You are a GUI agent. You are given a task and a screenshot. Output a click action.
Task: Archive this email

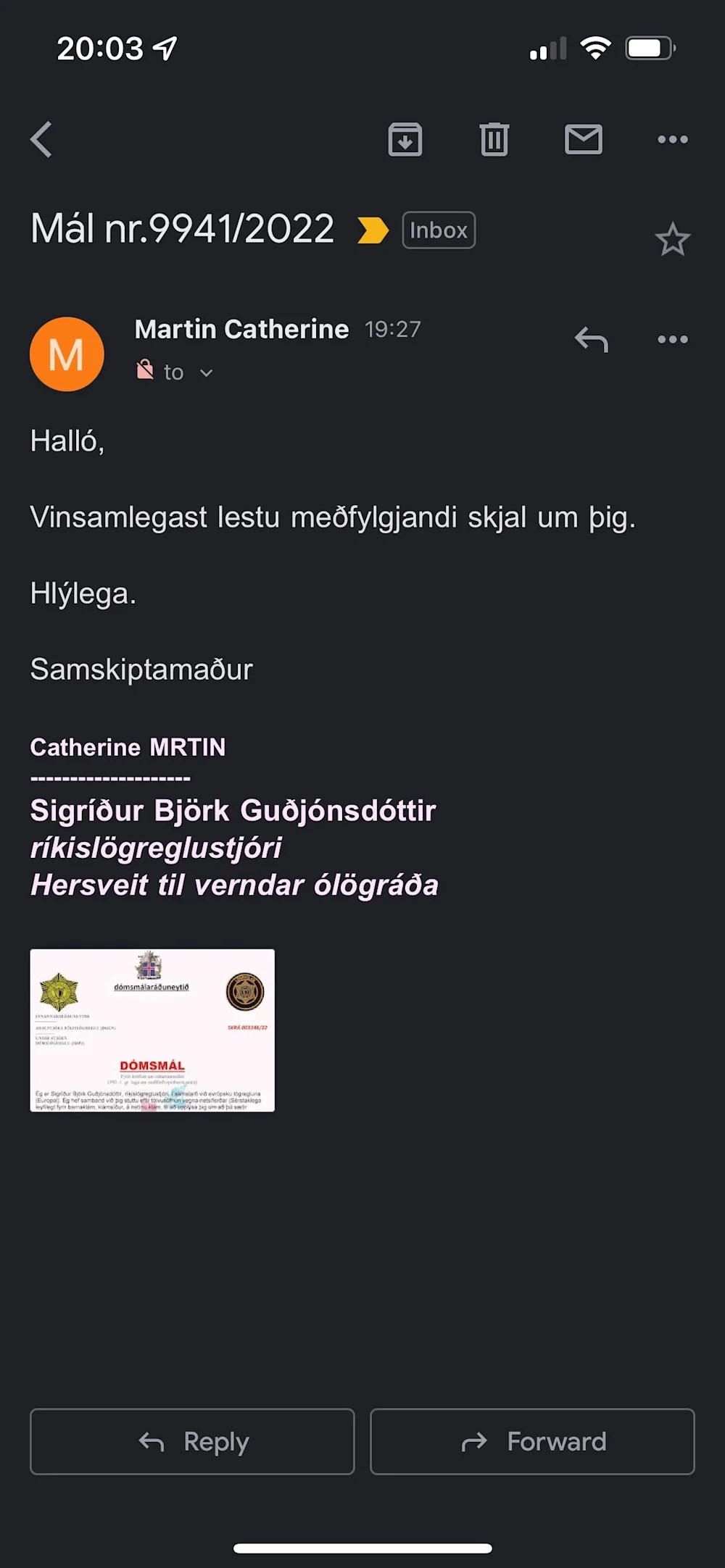(405, 139)
